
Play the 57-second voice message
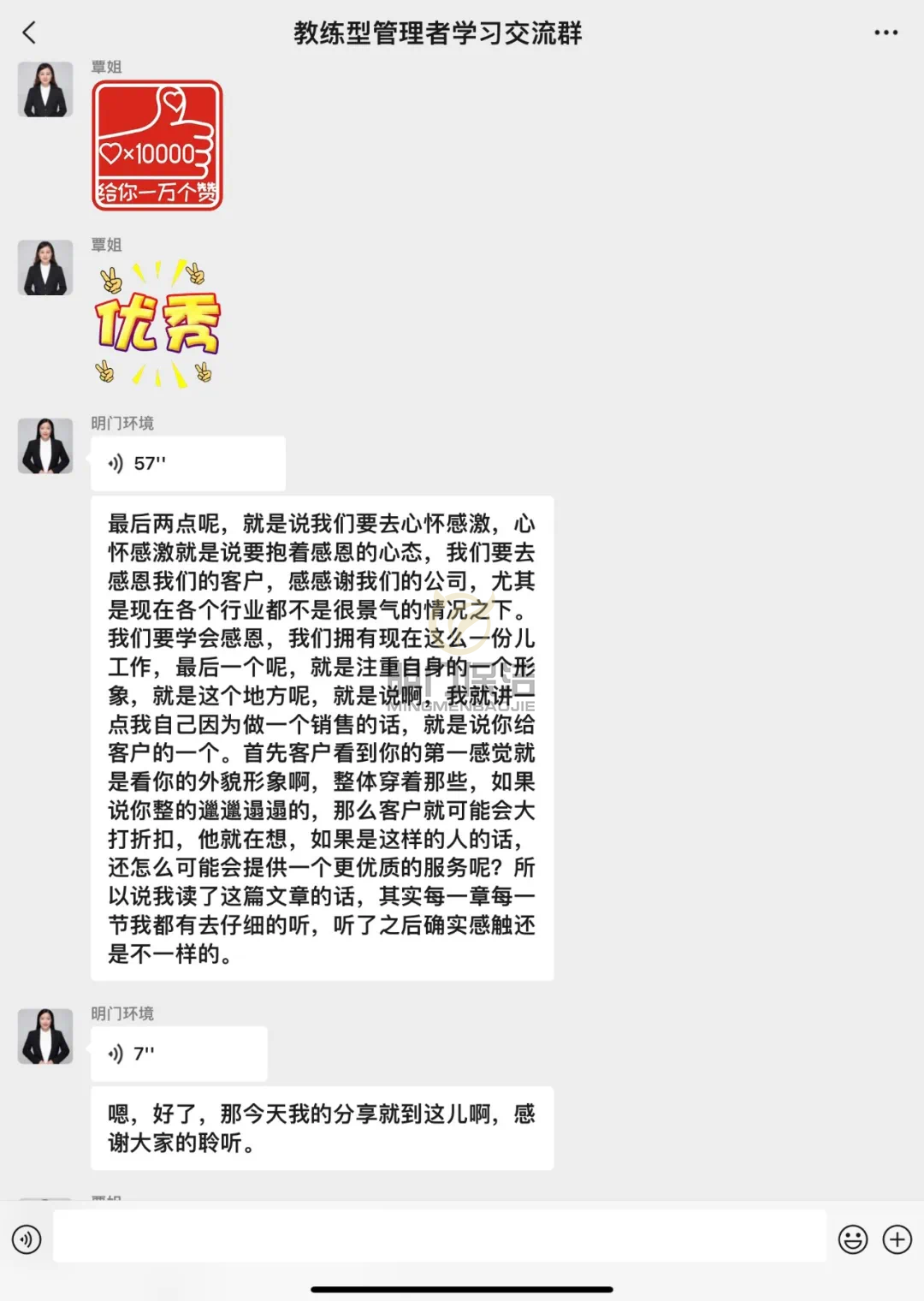click(x=187, y=464)
